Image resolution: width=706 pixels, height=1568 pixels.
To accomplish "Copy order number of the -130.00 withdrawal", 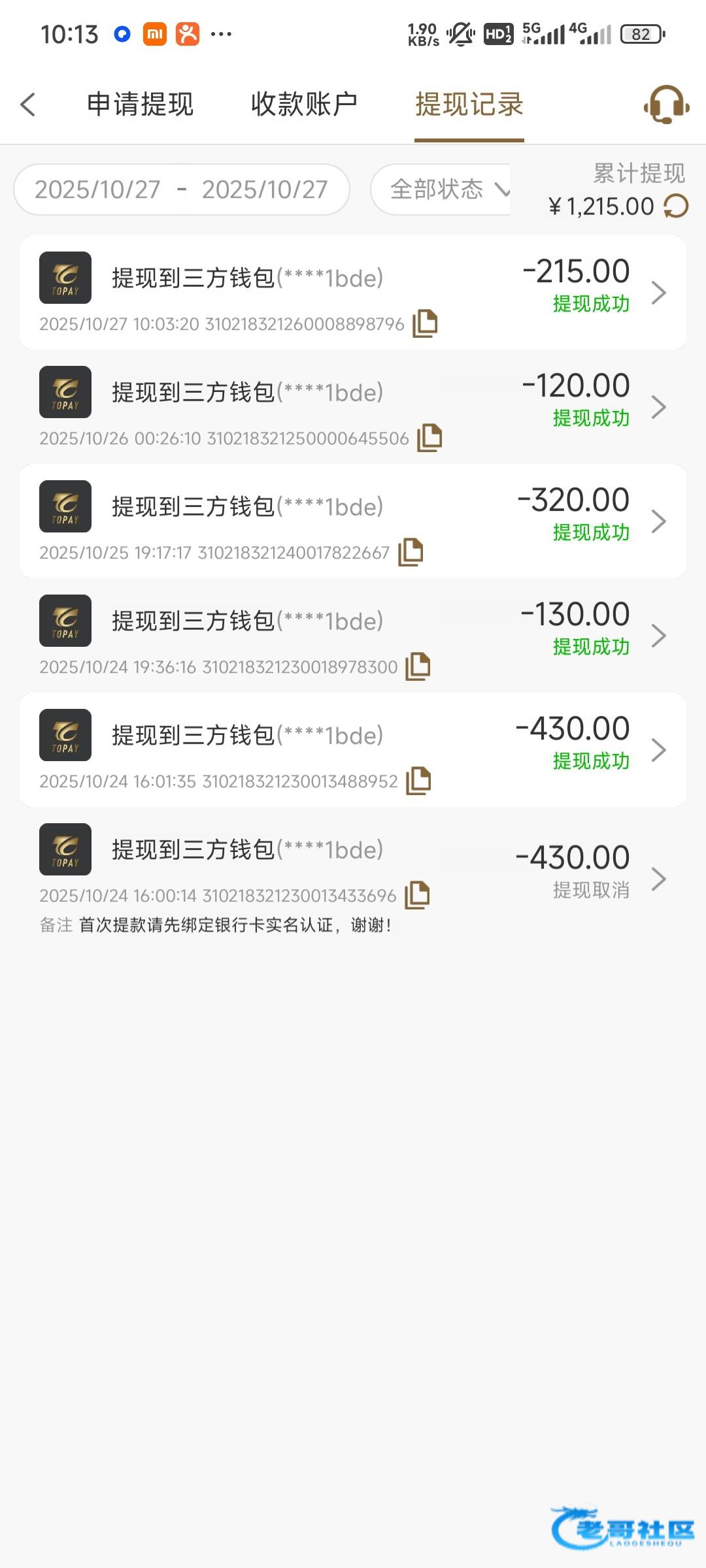I will tap(418, 666).
